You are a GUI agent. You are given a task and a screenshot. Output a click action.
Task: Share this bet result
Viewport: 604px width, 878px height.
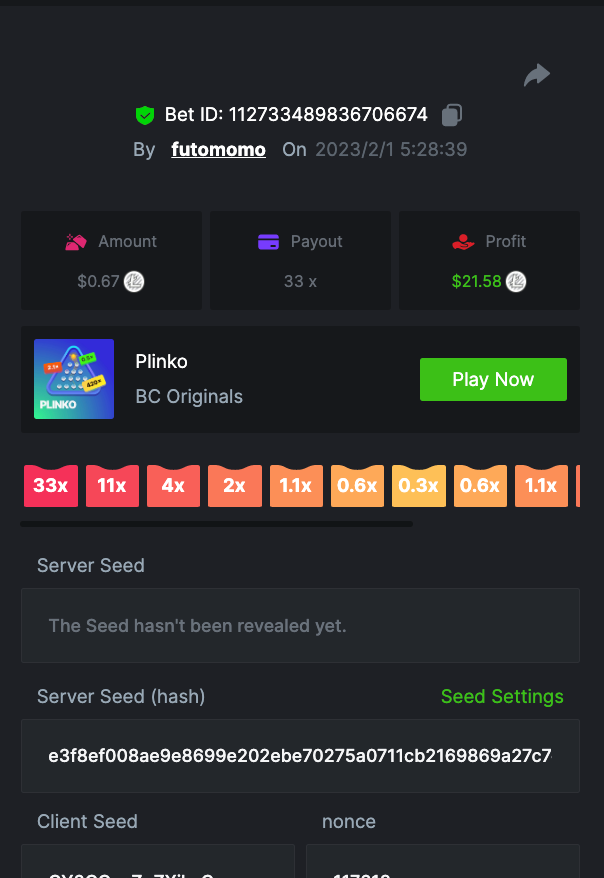tap(537, 75)
